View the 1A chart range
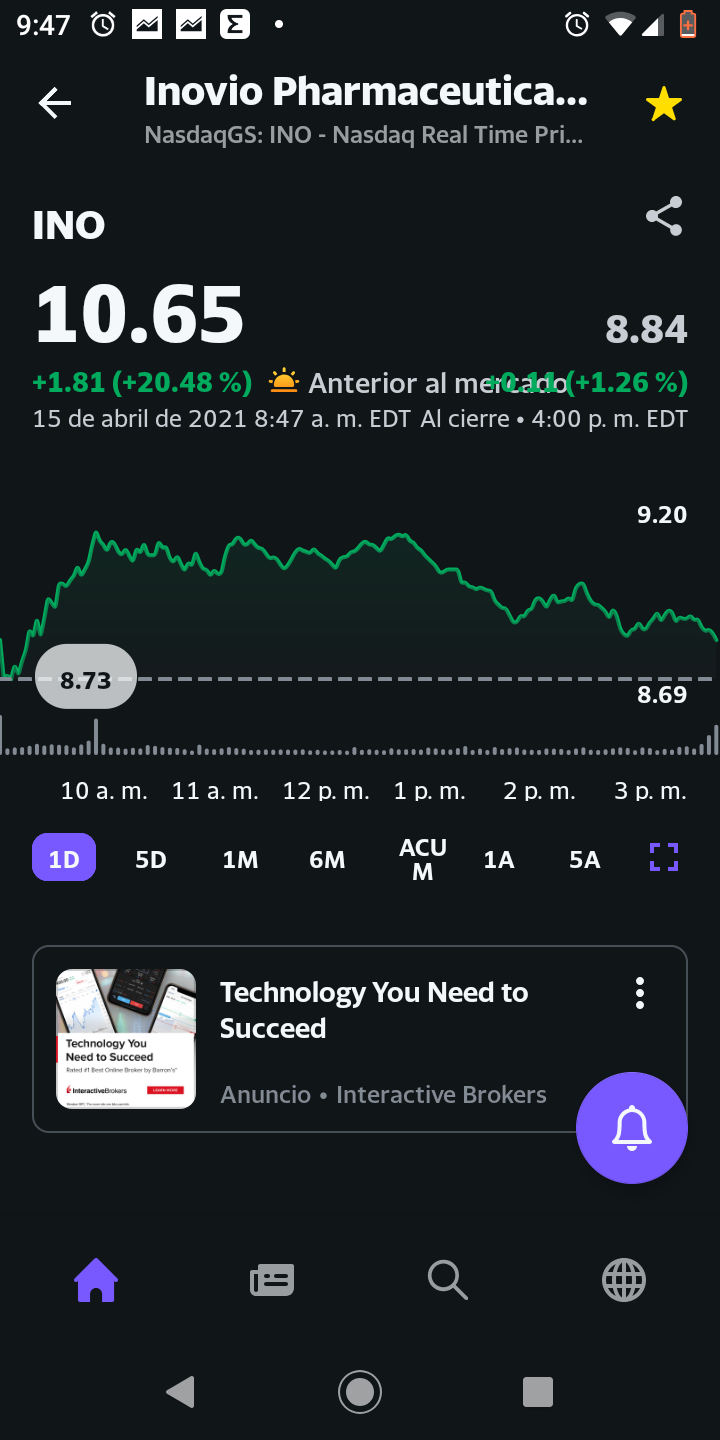 pos(498,859)
